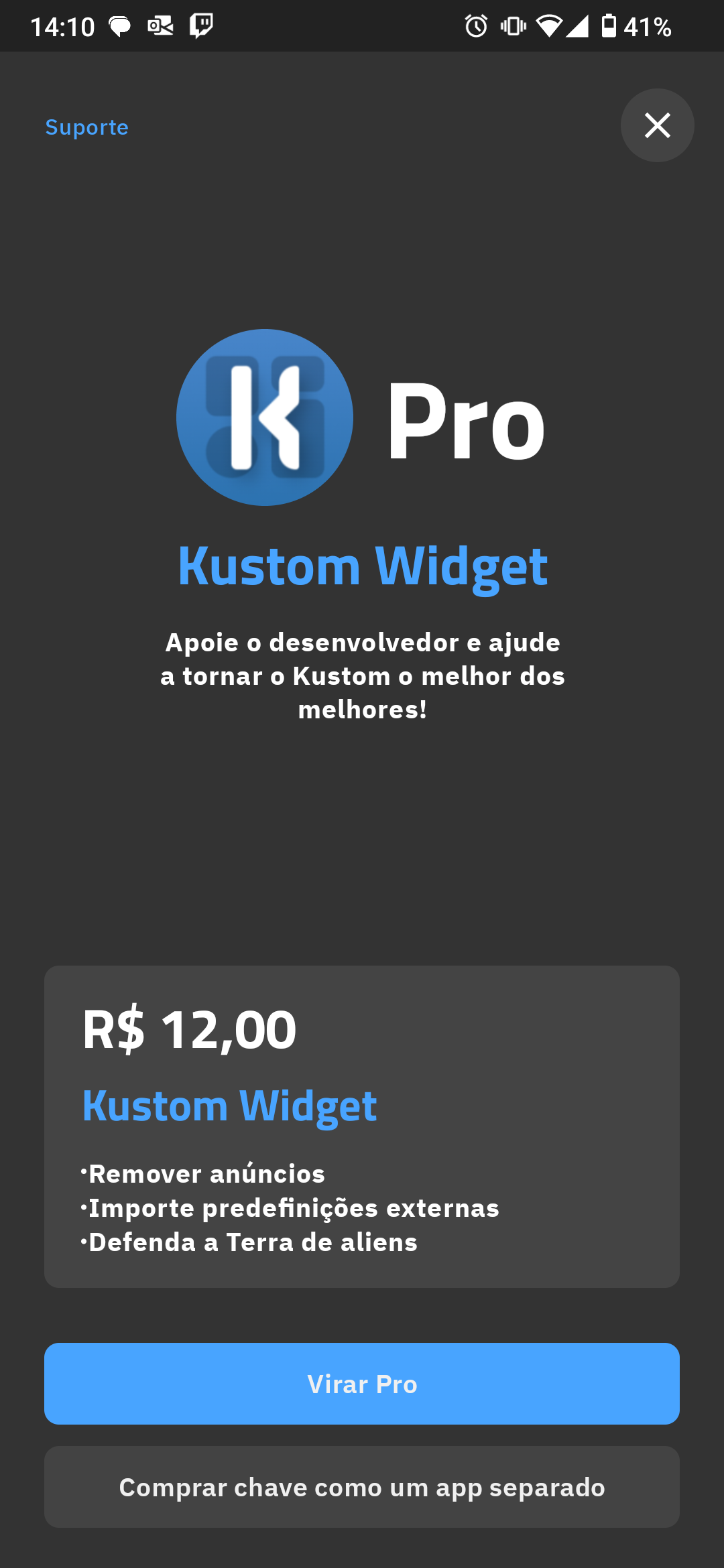Choose Comprar chave como um app separado

point(362,1487)
